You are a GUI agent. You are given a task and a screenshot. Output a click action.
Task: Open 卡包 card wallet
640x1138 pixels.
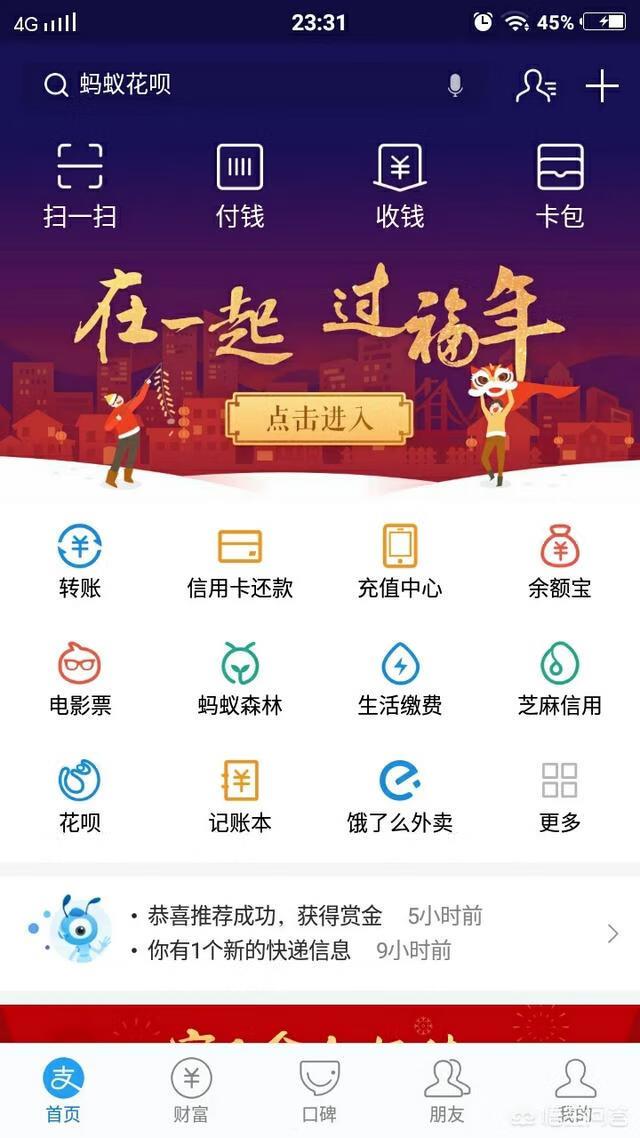(560, 185)
